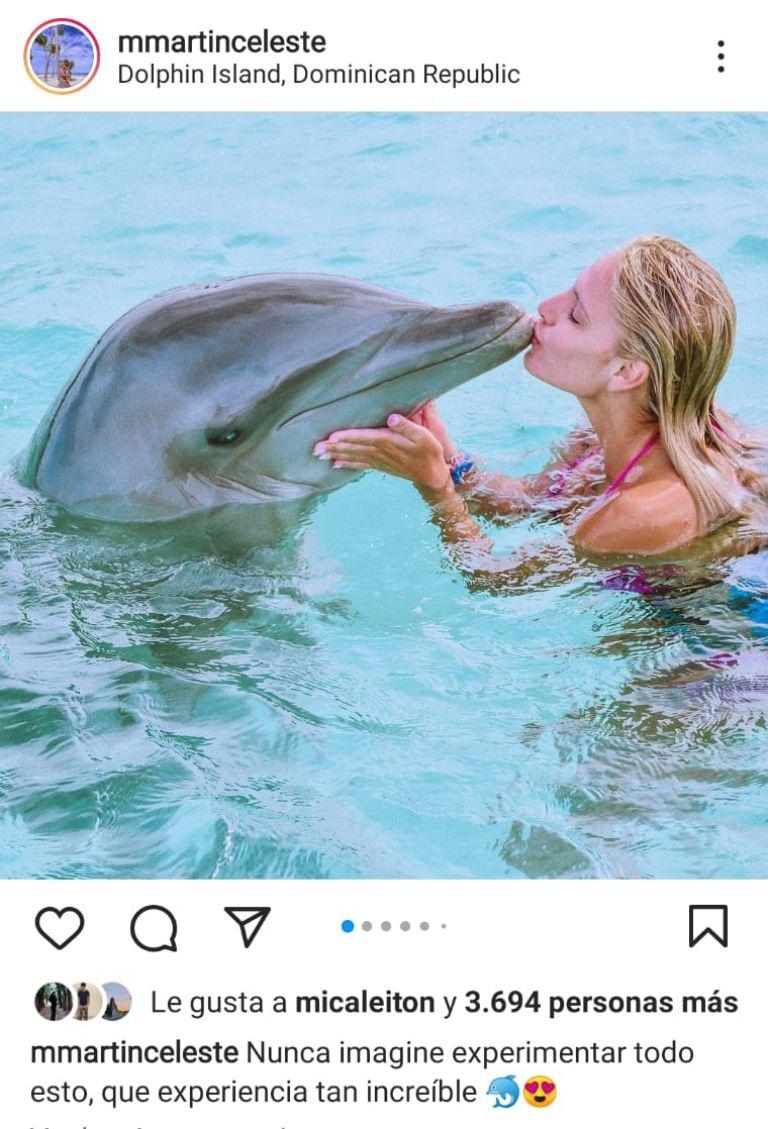768x1129 pixels.
Task: Open micaleiton's profile from the likes line
Action: click(364, 1003)
